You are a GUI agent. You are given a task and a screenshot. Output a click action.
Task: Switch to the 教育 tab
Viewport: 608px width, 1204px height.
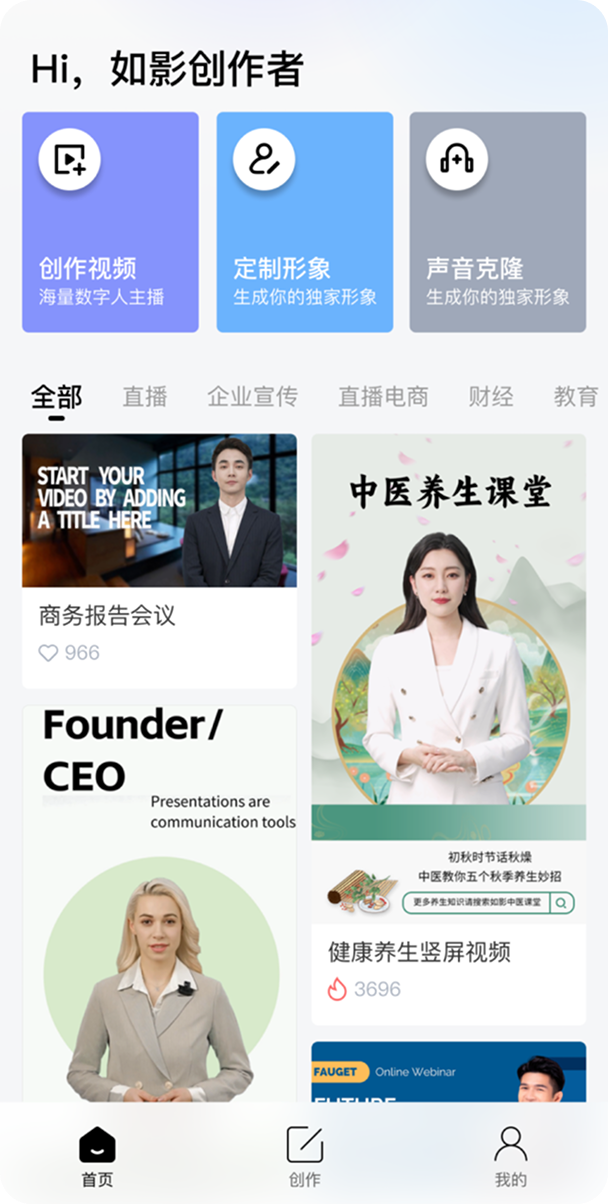click(575, 397)
